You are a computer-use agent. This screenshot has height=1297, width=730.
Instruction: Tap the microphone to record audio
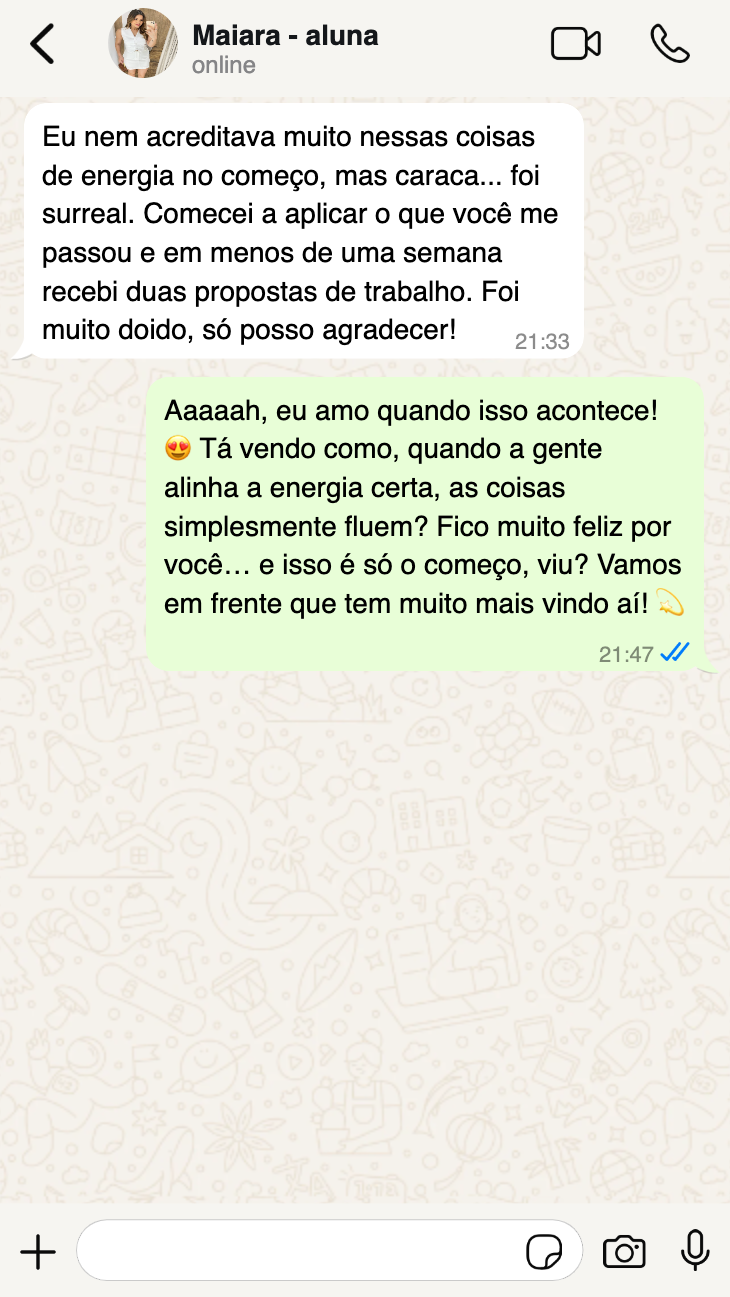point(695,1251)
